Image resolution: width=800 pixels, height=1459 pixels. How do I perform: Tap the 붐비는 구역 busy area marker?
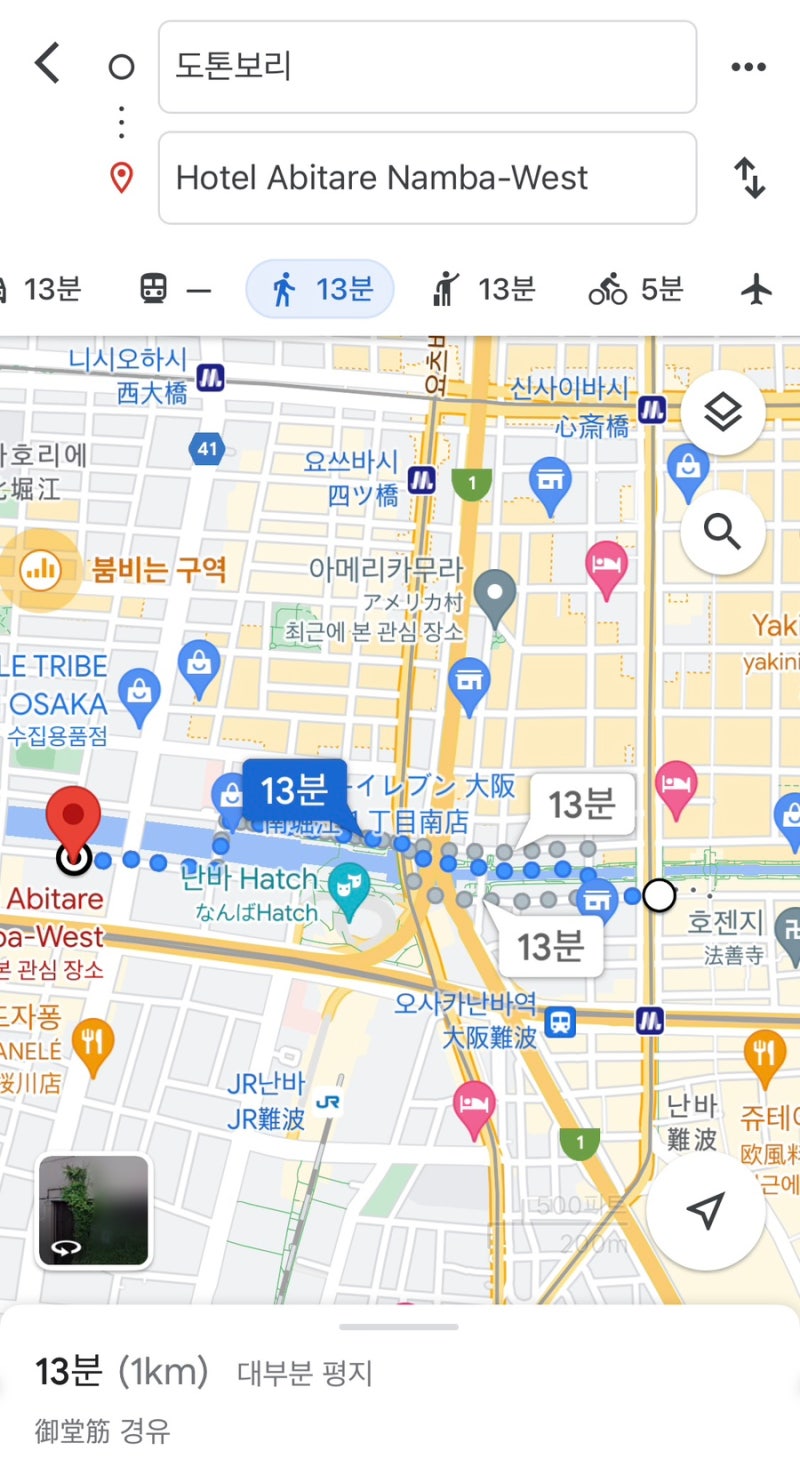[x=40, y=571]
